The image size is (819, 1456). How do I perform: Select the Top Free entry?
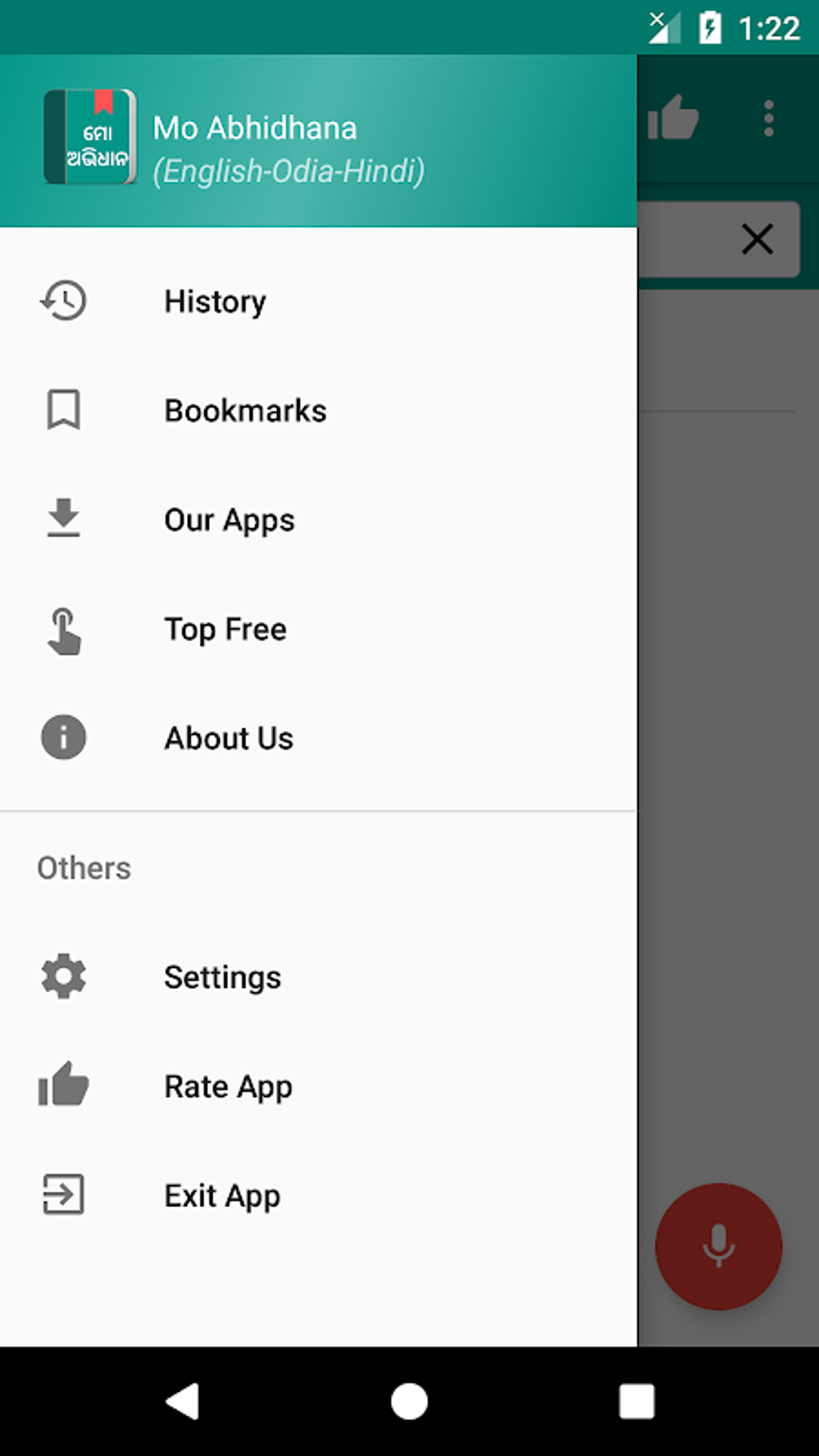pos(225,630)
